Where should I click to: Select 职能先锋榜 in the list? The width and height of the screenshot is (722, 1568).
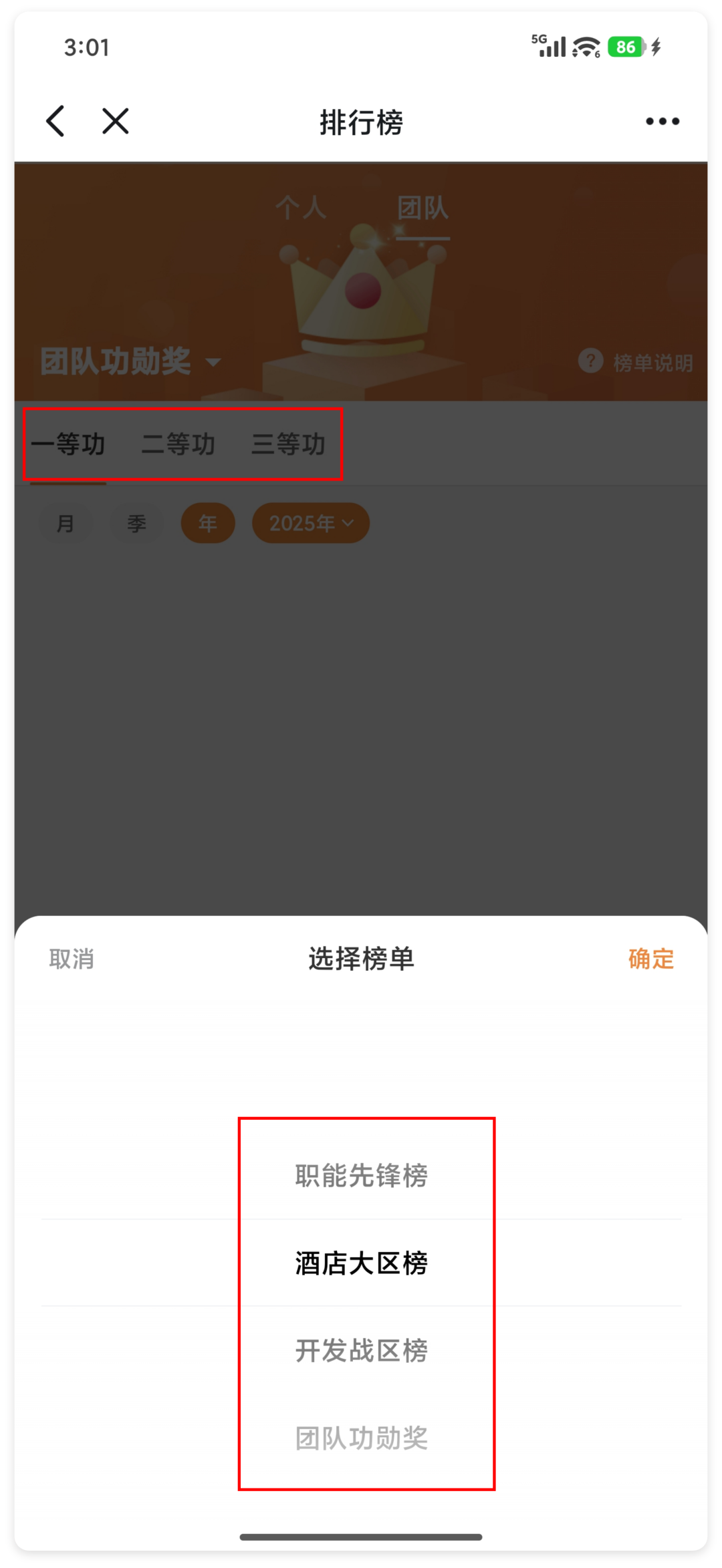361,1176
